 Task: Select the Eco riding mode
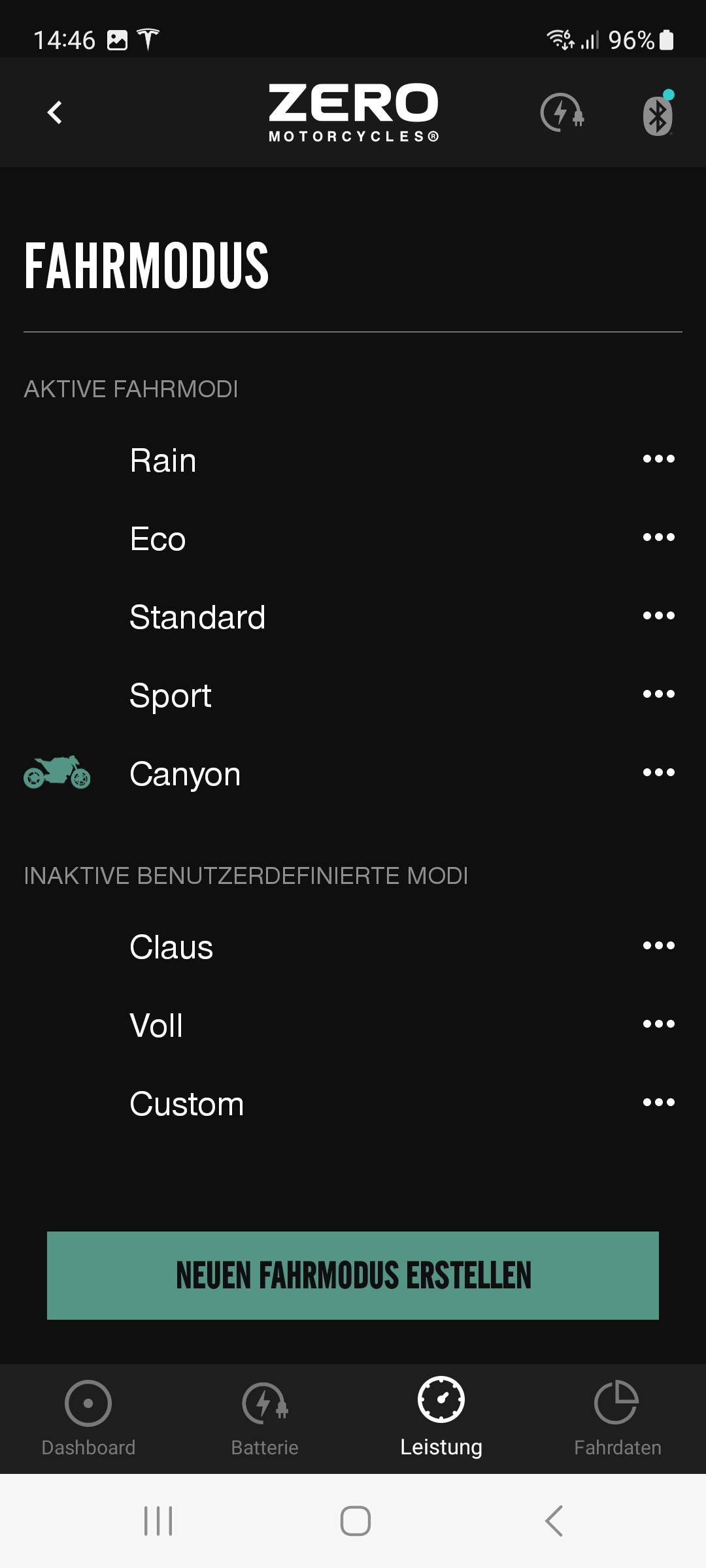158,539
